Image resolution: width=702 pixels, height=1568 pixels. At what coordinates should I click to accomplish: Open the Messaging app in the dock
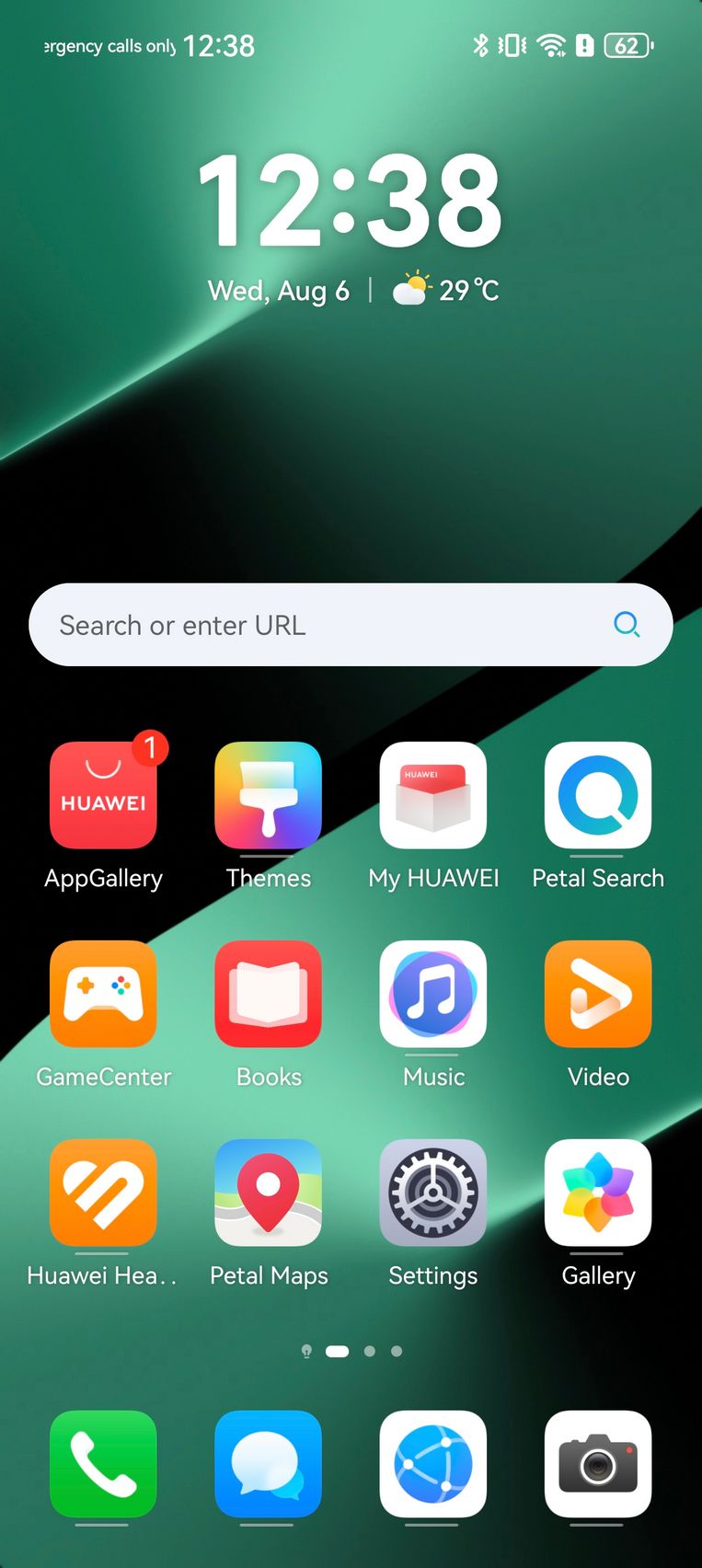click(x=268, y=1464)
